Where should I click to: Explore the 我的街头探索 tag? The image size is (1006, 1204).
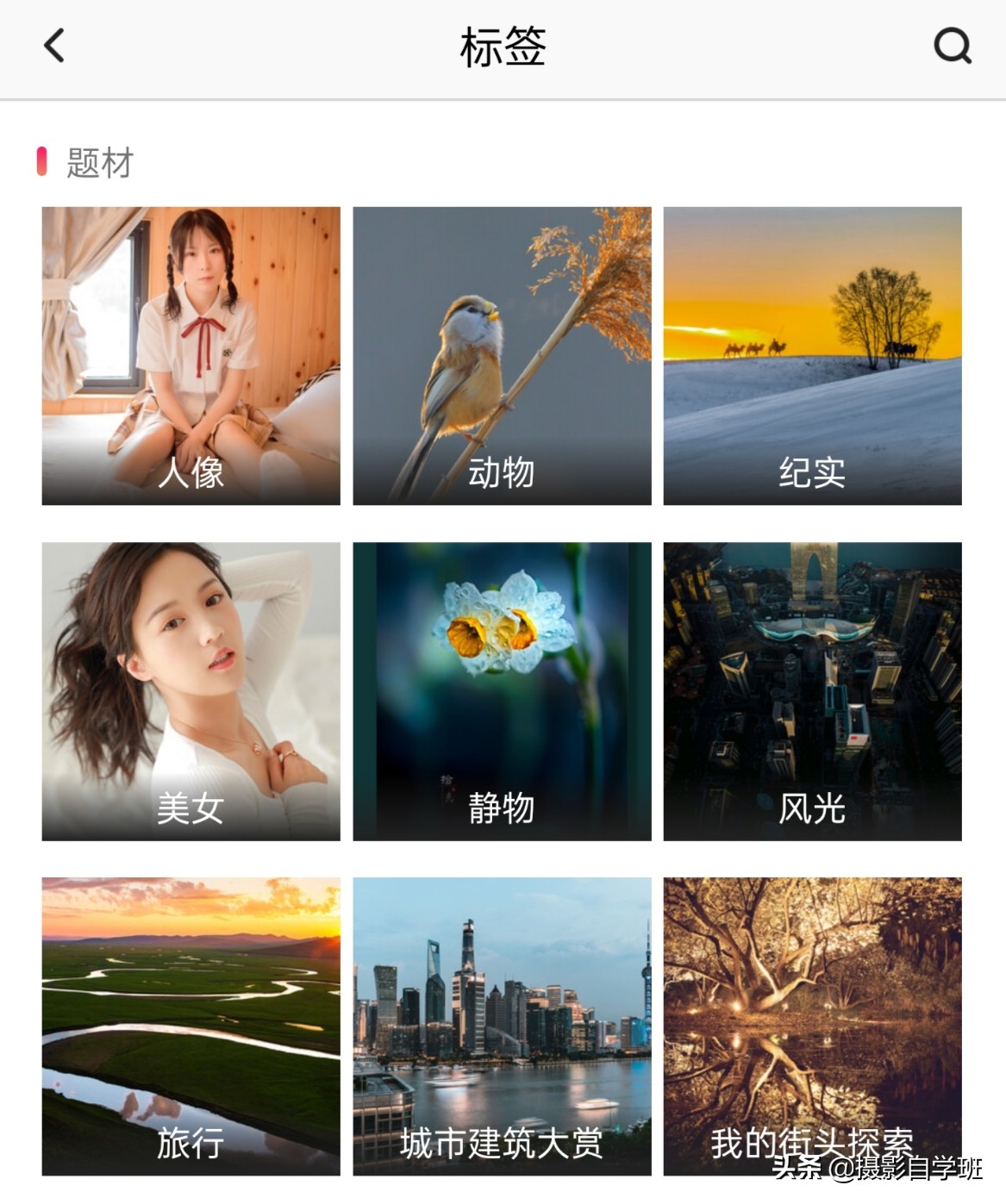tap(812, 1026)
